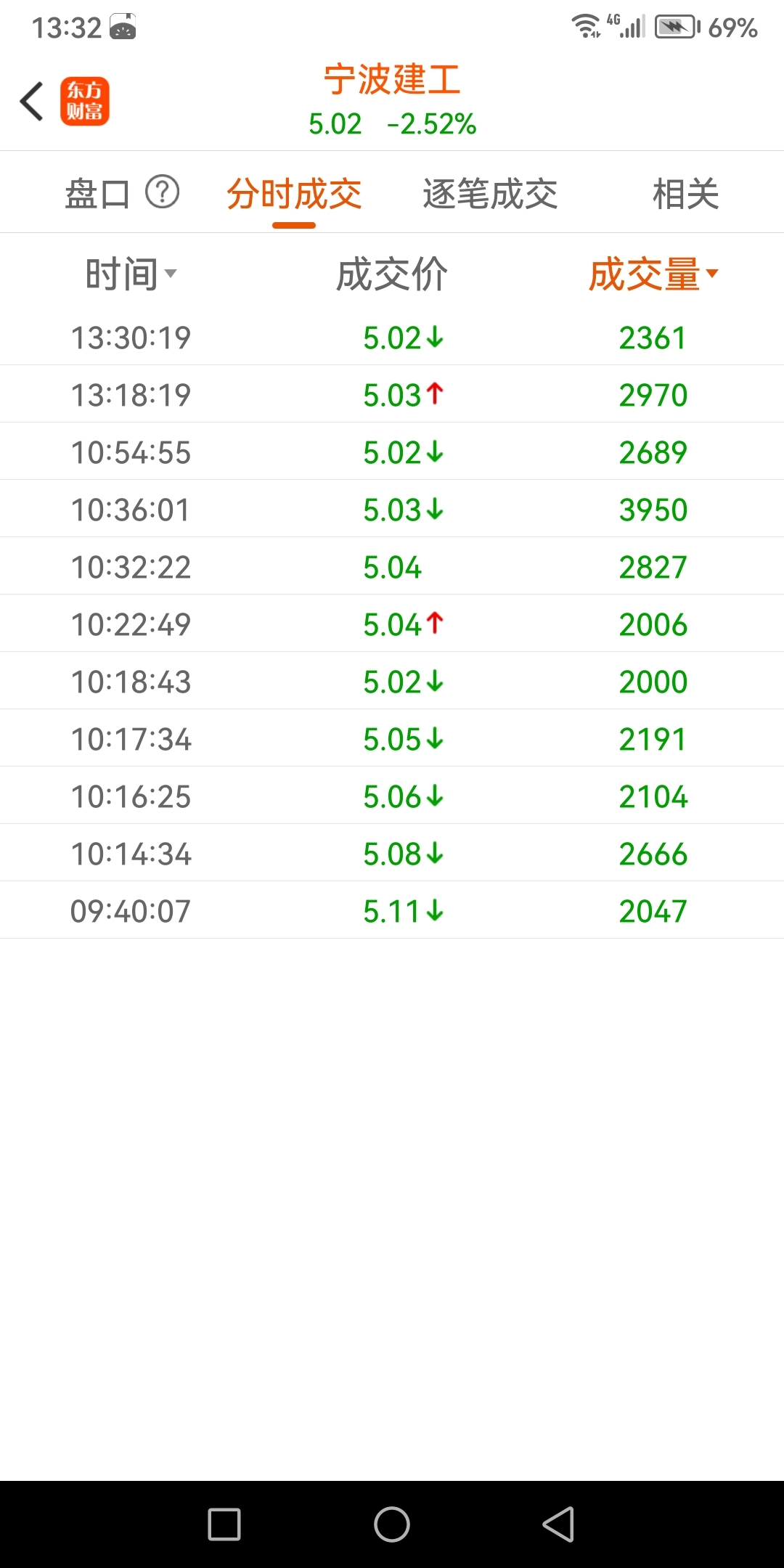Open the 相关 tab

[x=685, y=194]
